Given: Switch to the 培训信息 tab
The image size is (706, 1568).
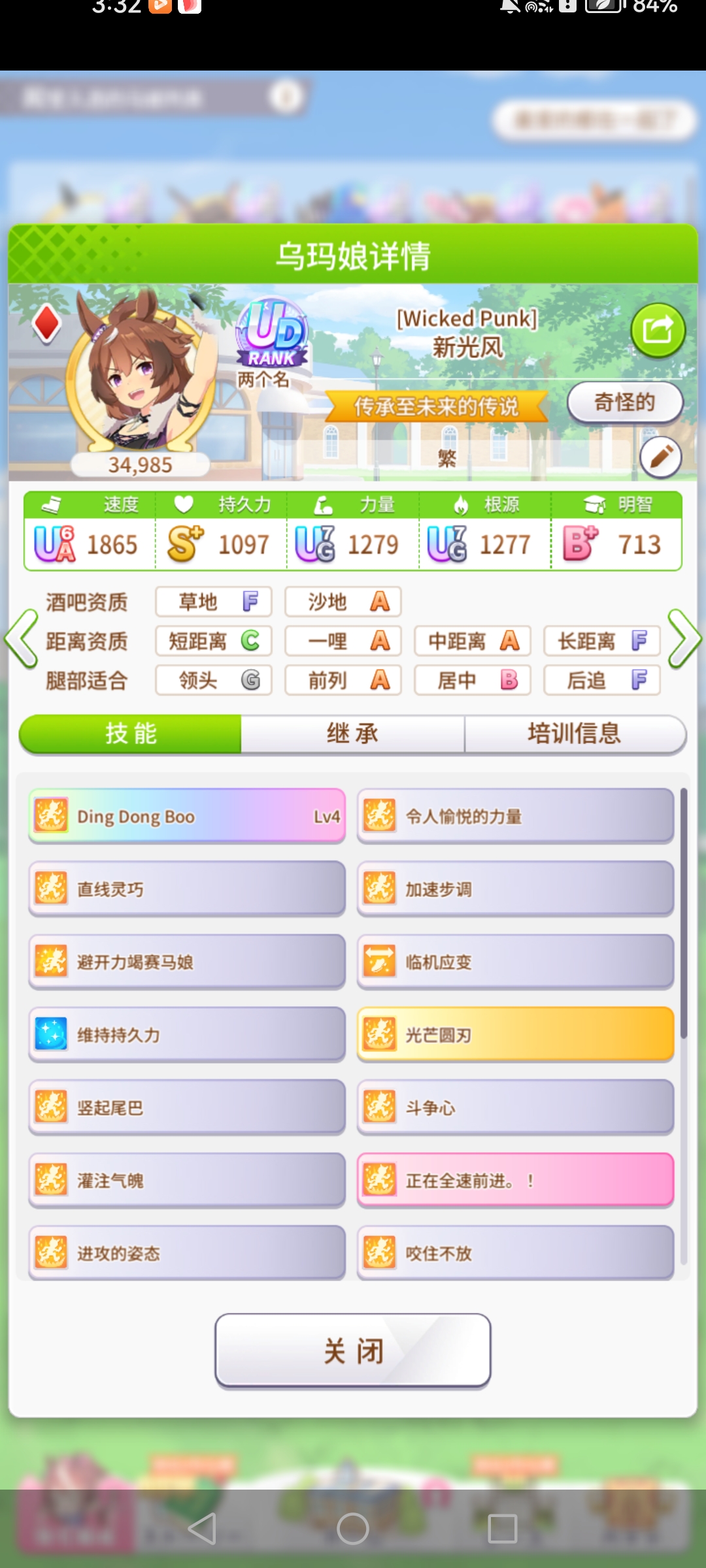Looking at the screenshot, I should coord(574,734).
